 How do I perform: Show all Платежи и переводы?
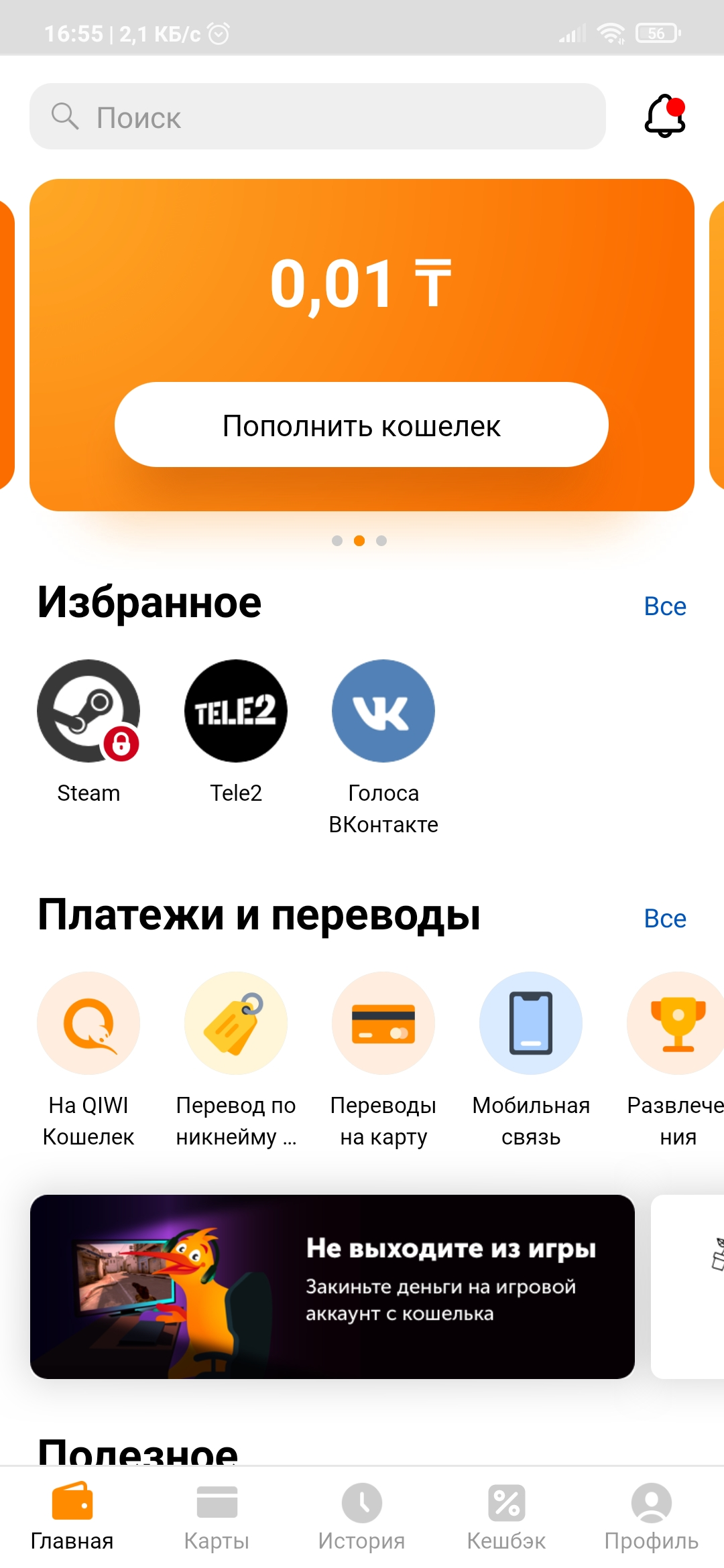coord(664,919)
